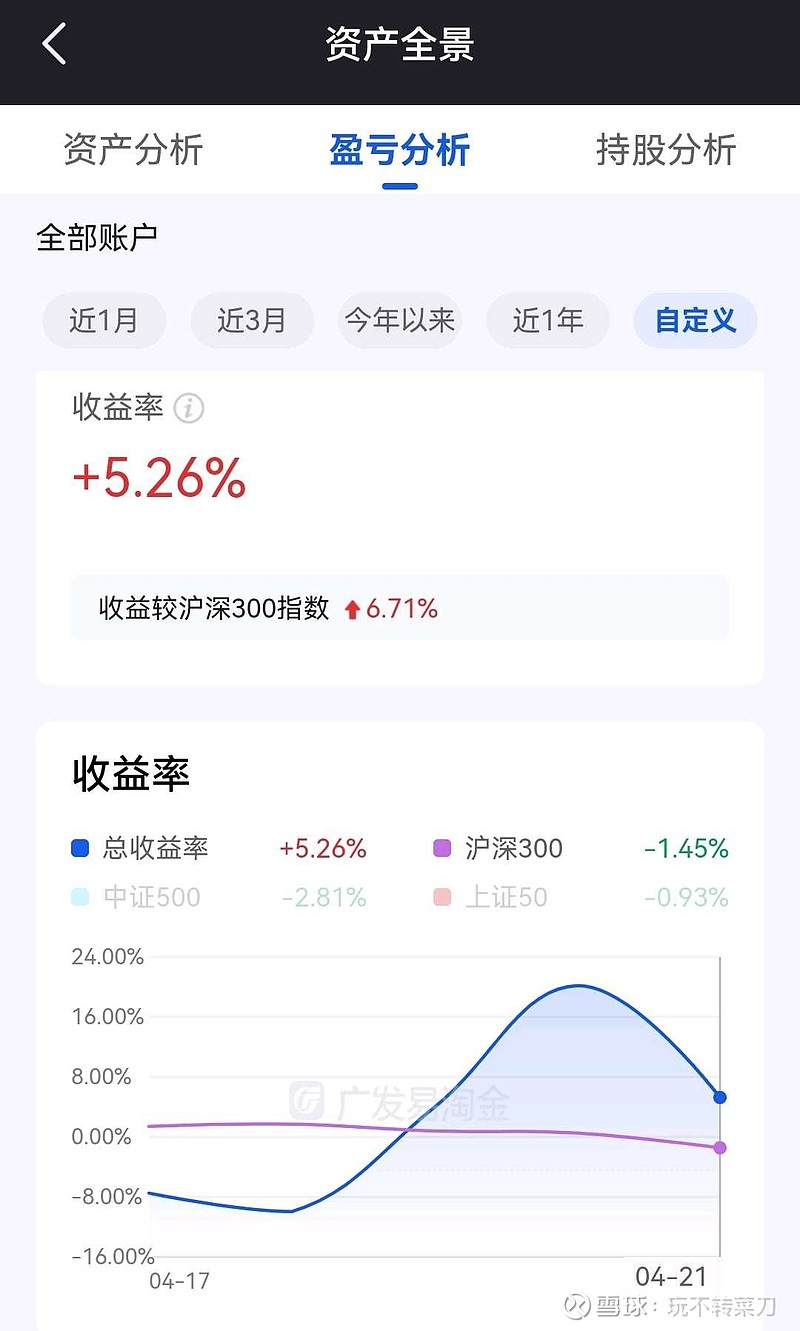Select the 盈亏分析 tab

coord(399,150)
